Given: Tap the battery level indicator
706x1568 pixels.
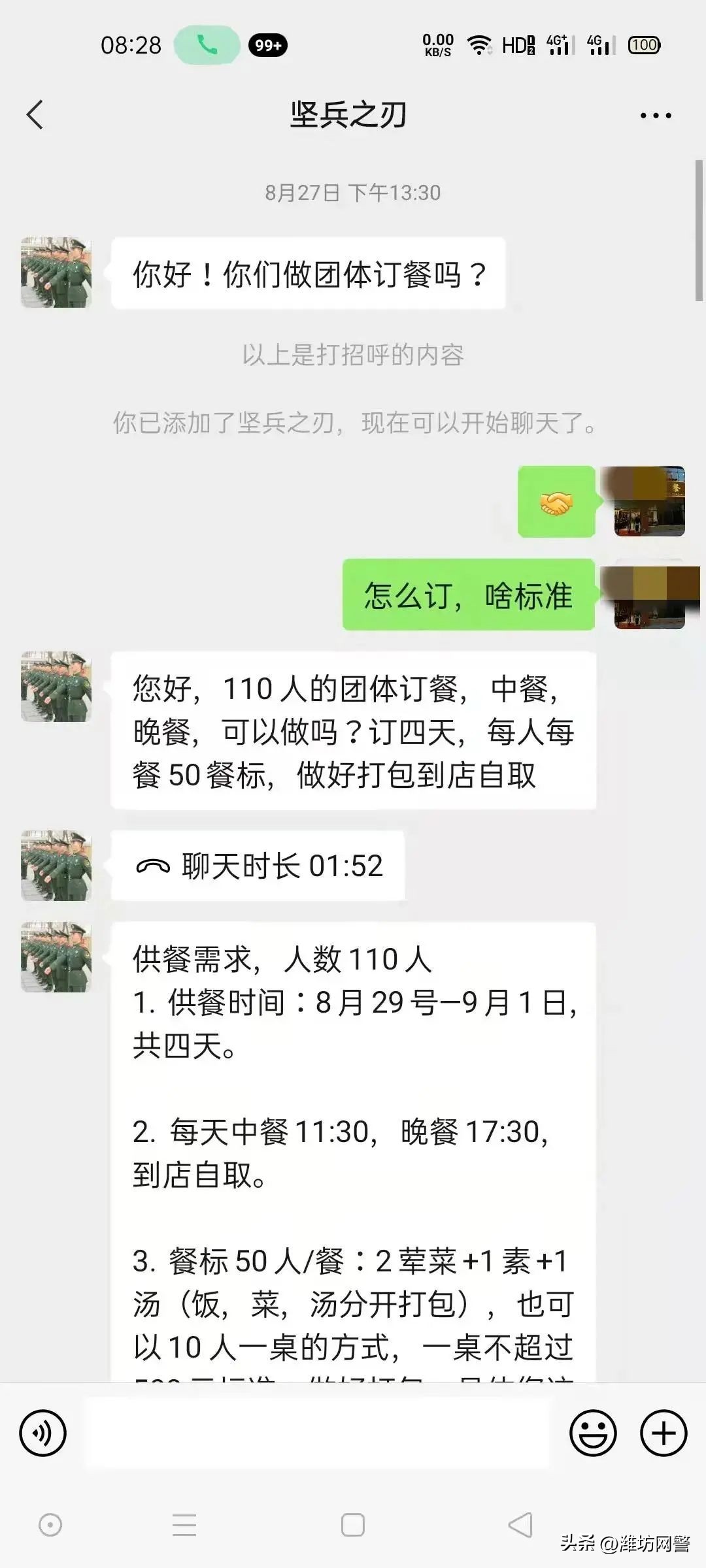Looking at the screenshot, I should (644, 44).
